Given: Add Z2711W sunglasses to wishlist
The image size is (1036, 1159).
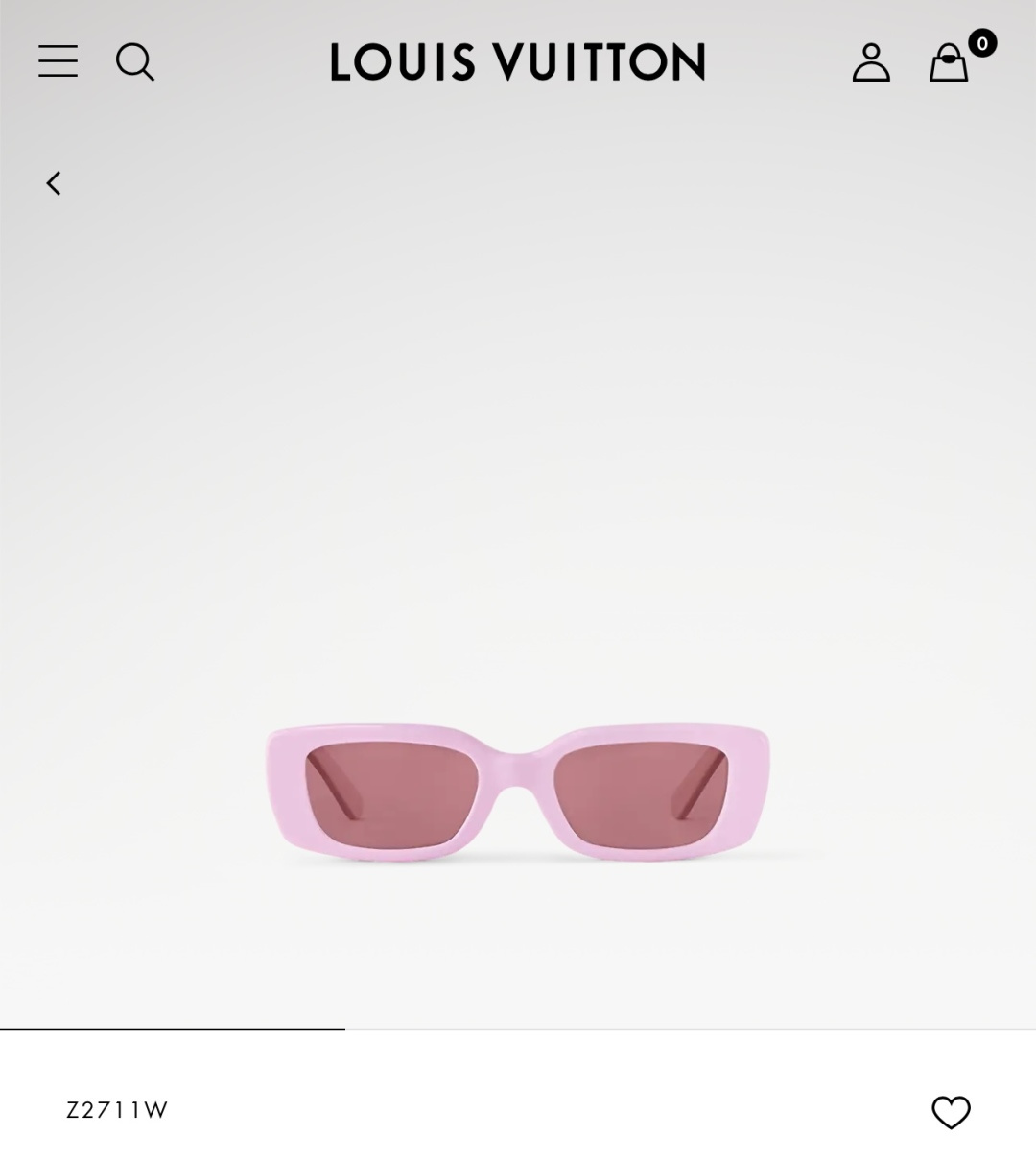Looking at the screenshot, I should [951, 1112].
